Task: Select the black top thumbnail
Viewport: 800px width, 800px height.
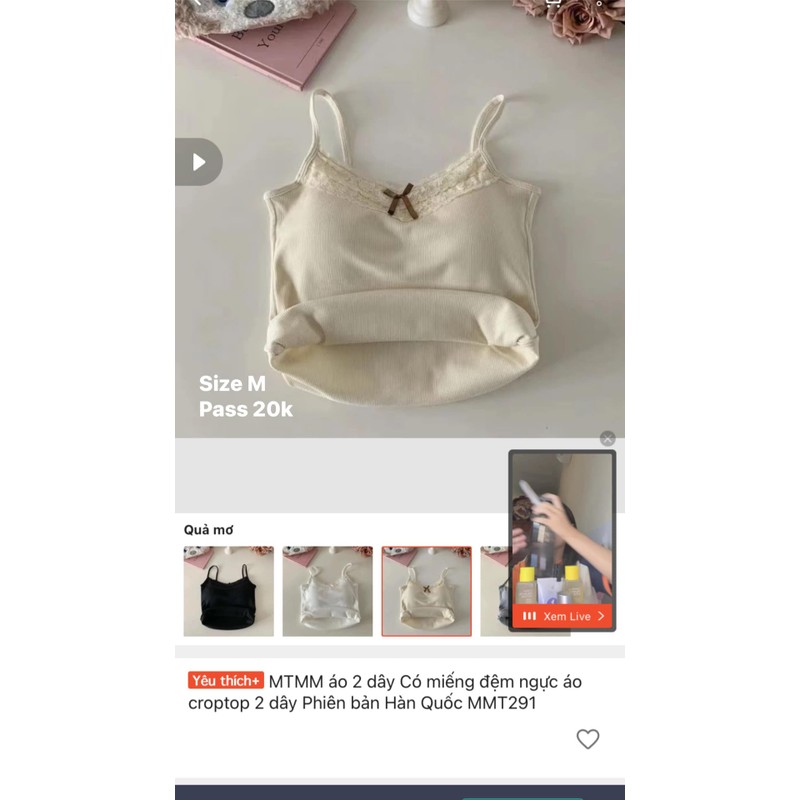Action: 228,591
